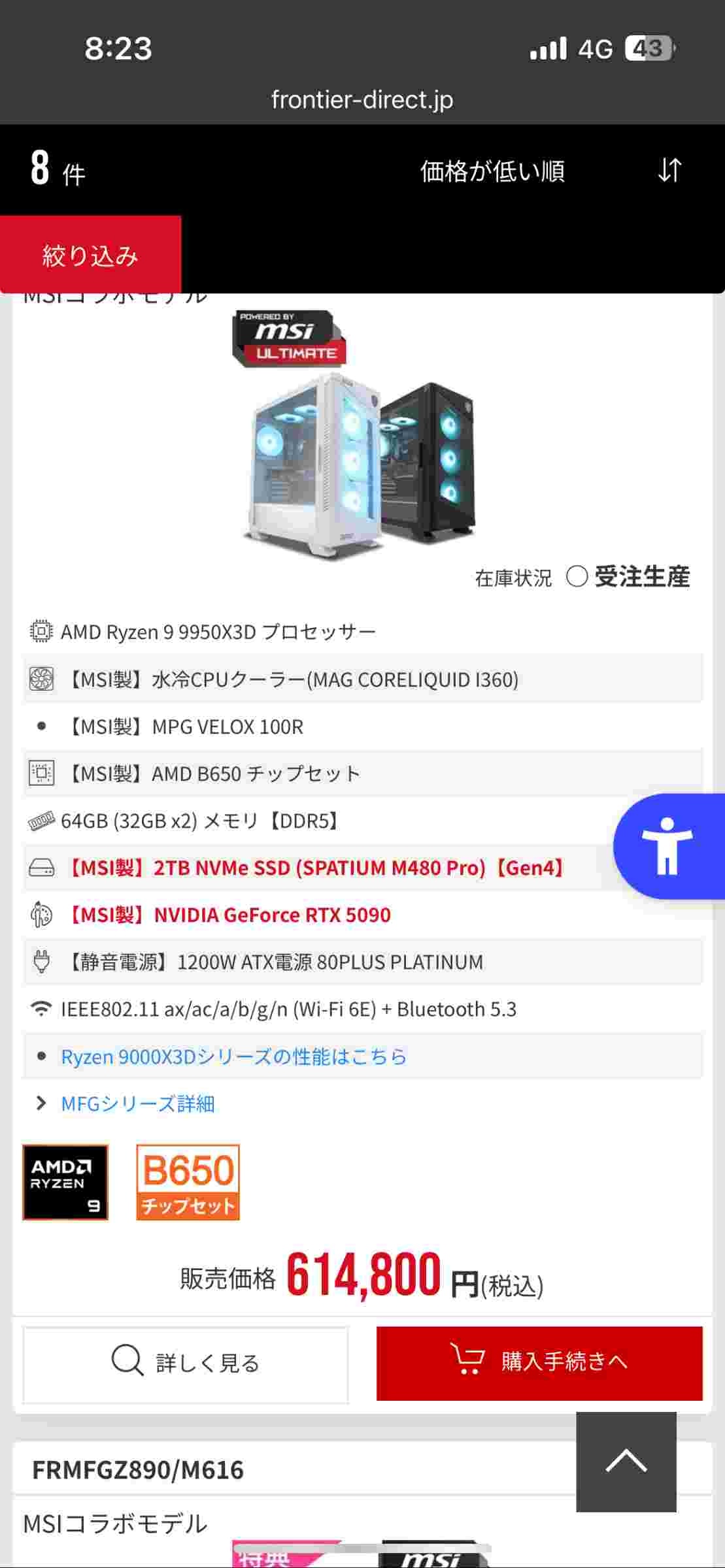Tap the back-to-top arrow button
The width and height of the screenshot is (725, 1568).
(626, 1461)
